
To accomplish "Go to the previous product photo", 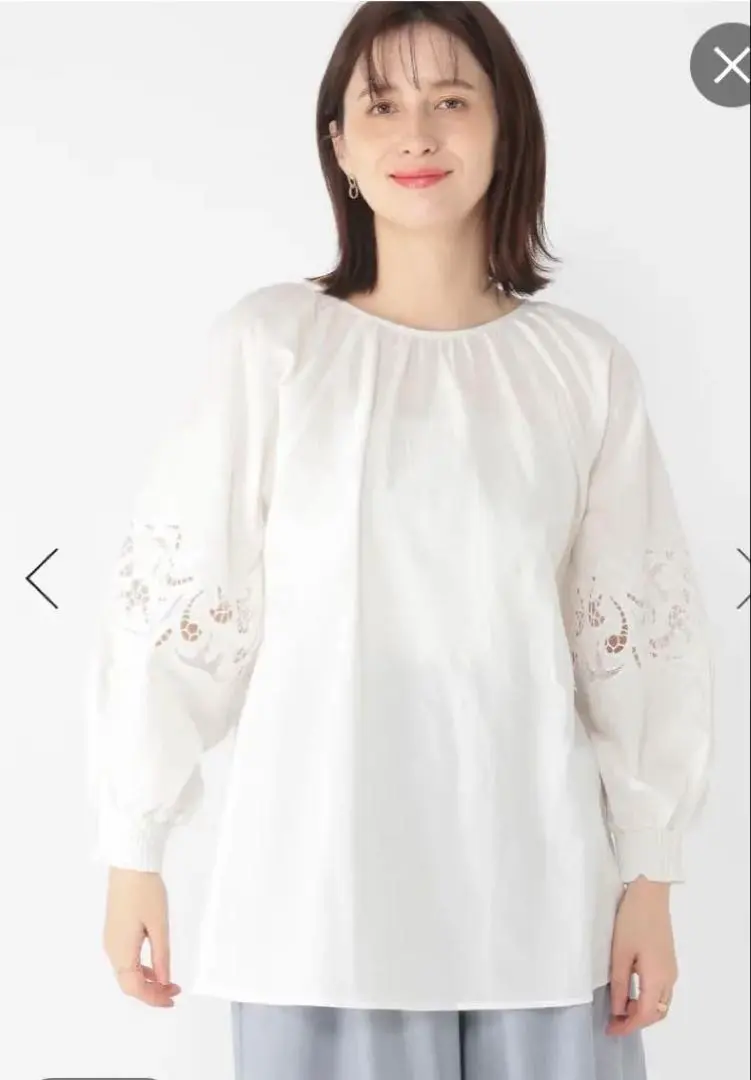I will point(41,579).
